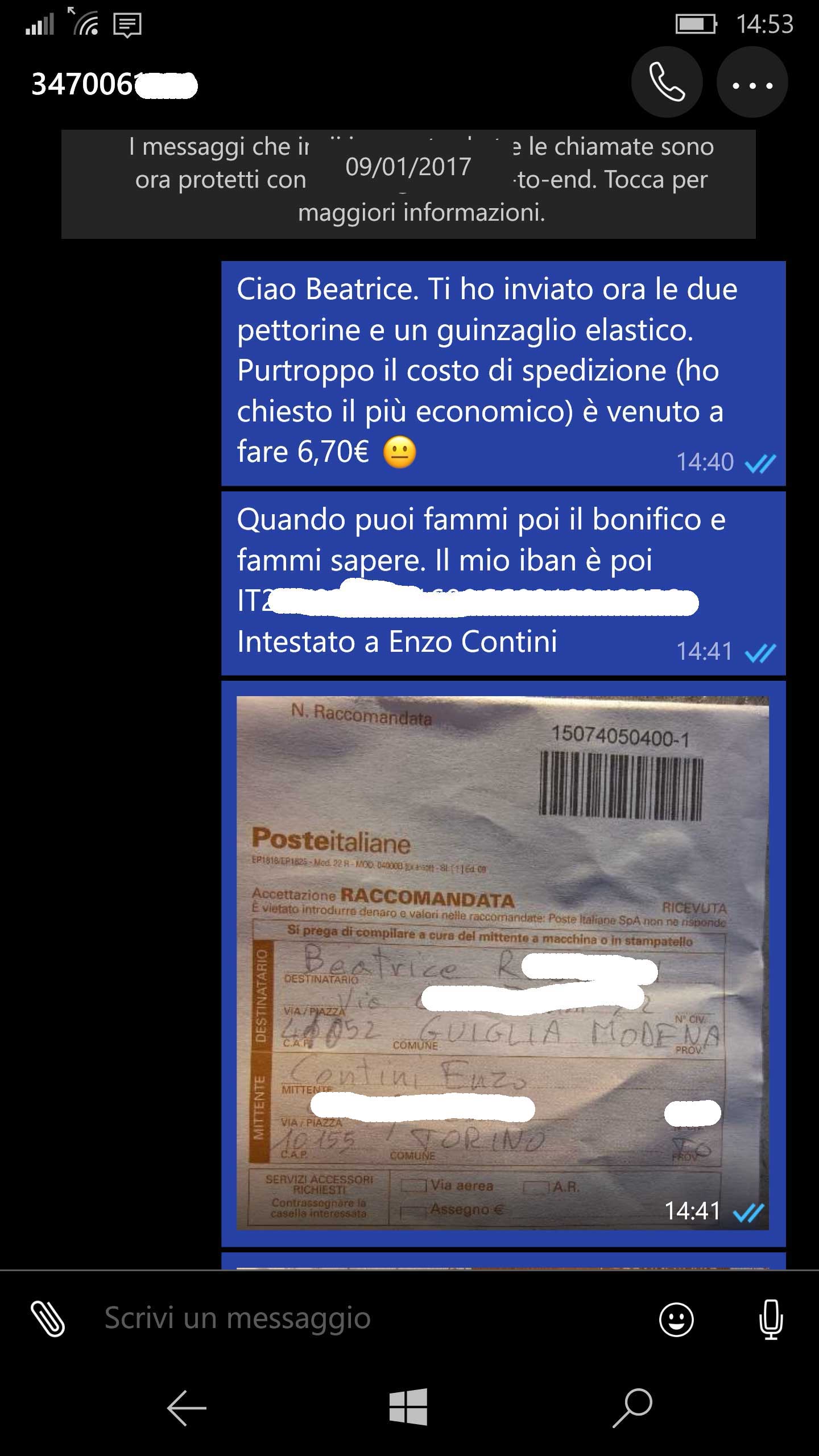
Task: Open the Poste Italiane receipt photo
Action: coord(502,962)
